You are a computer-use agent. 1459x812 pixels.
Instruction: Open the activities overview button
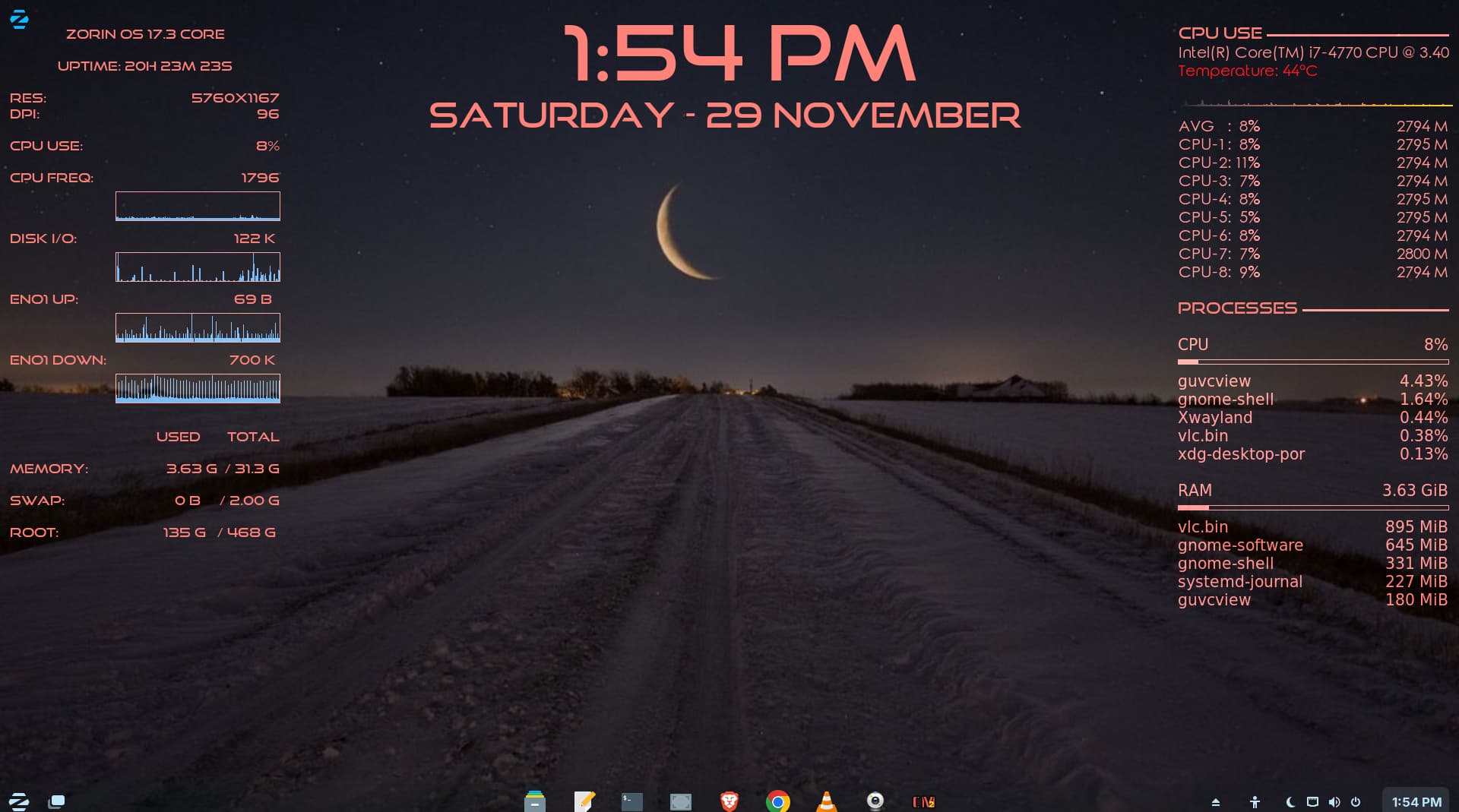coord(56,801)
